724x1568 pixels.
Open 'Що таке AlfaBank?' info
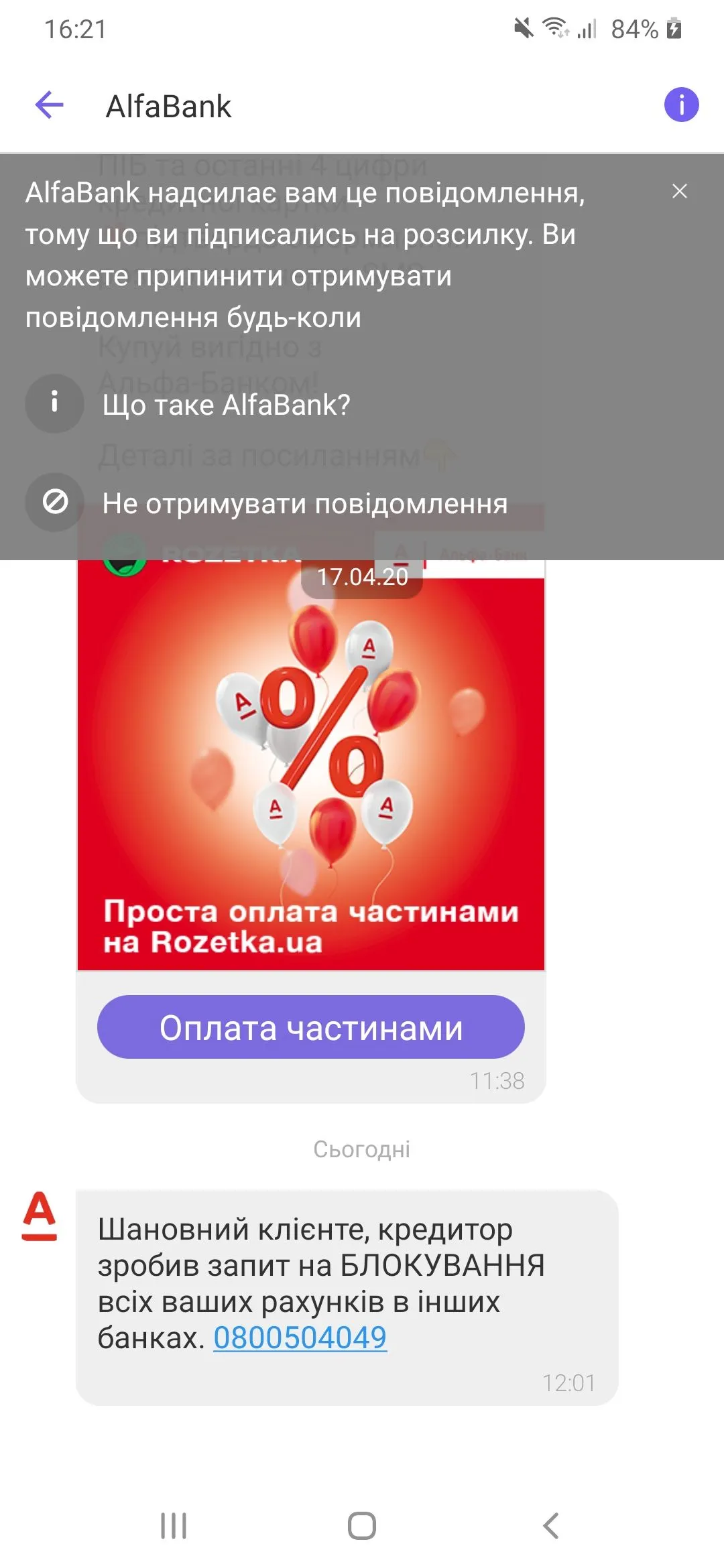[x=226, y=405]
